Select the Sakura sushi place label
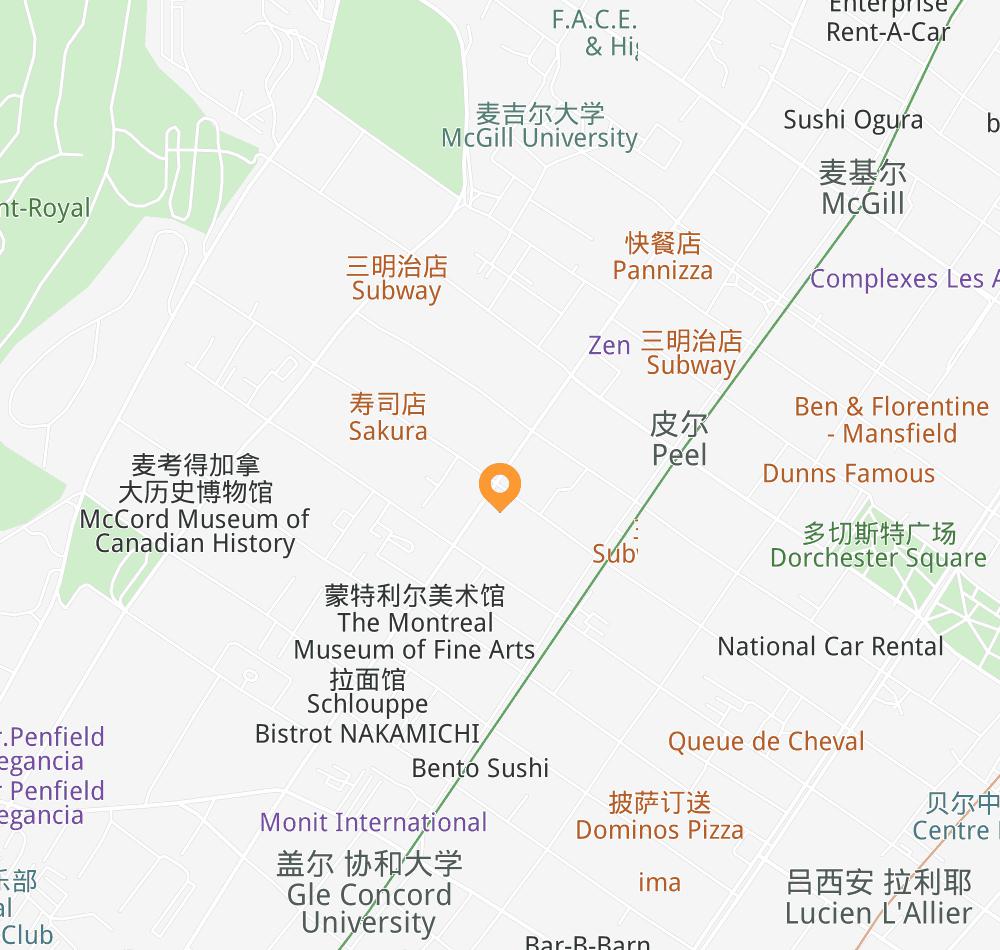1000x950 pixels. click(388, 418)
